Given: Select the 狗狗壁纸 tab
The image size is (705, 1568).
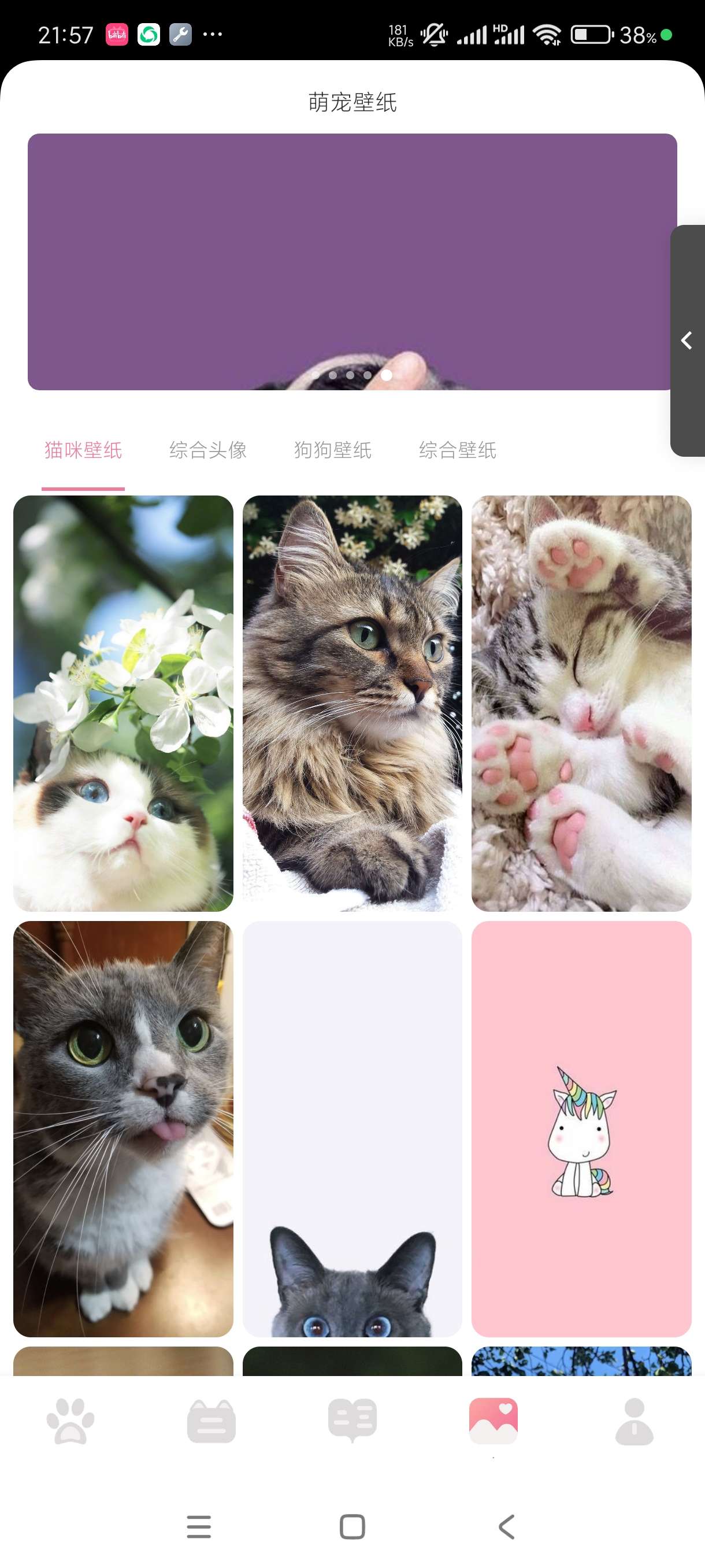Looking at the screenshot, I should (x=332, y=450).
